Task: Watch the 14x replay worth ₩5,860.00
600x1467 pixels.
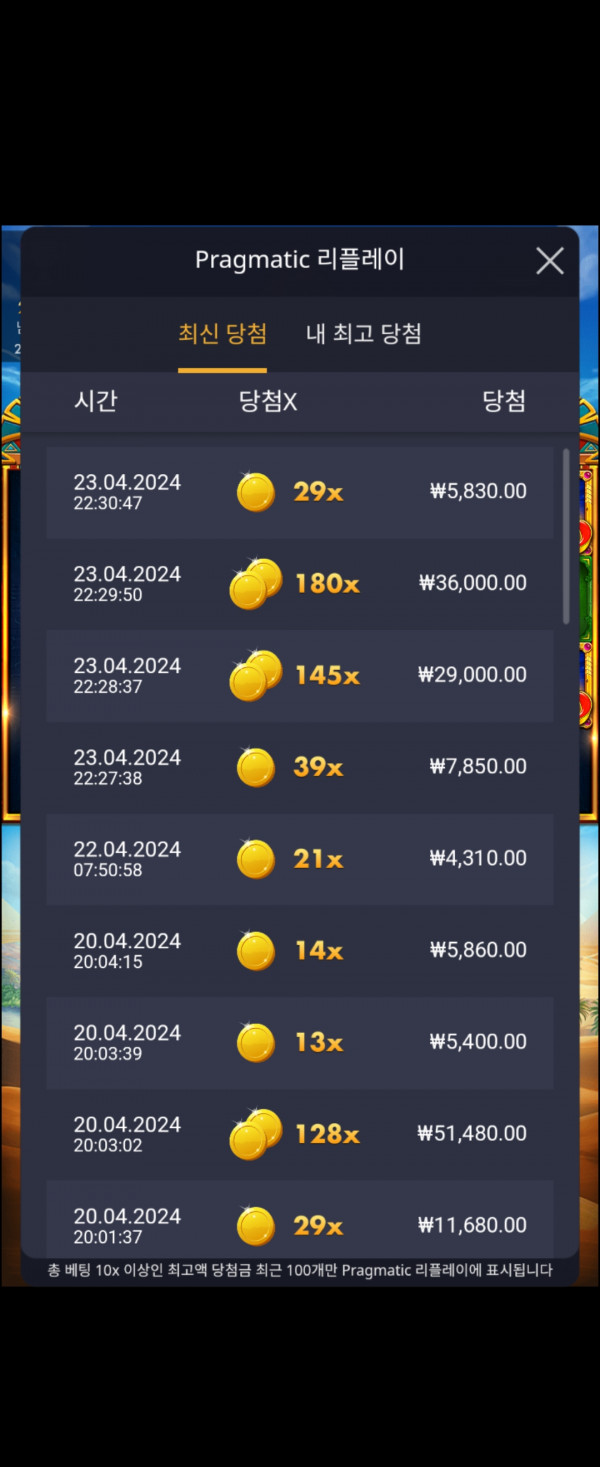Action: 300,951
